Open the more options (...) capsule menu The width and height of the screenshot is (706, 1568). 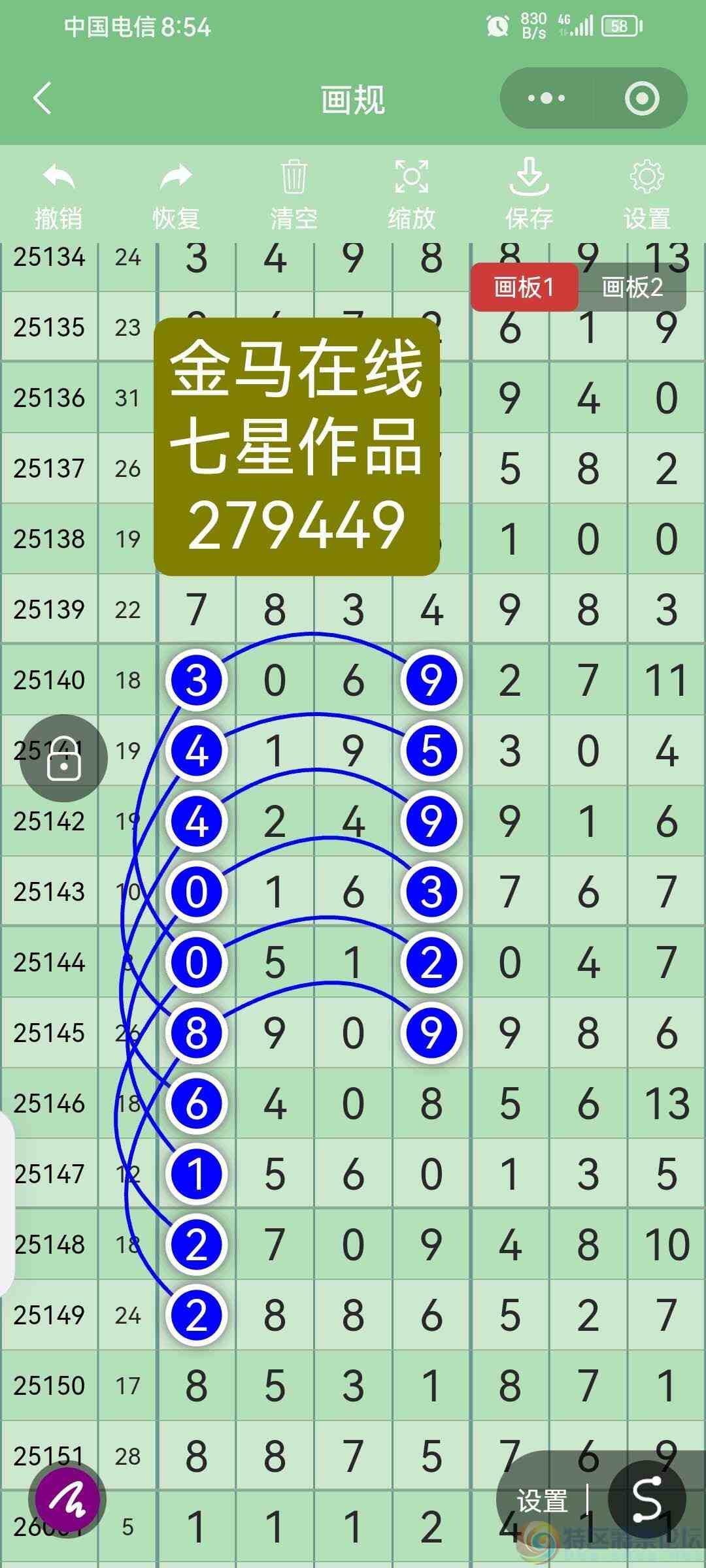tap(546, 98)
